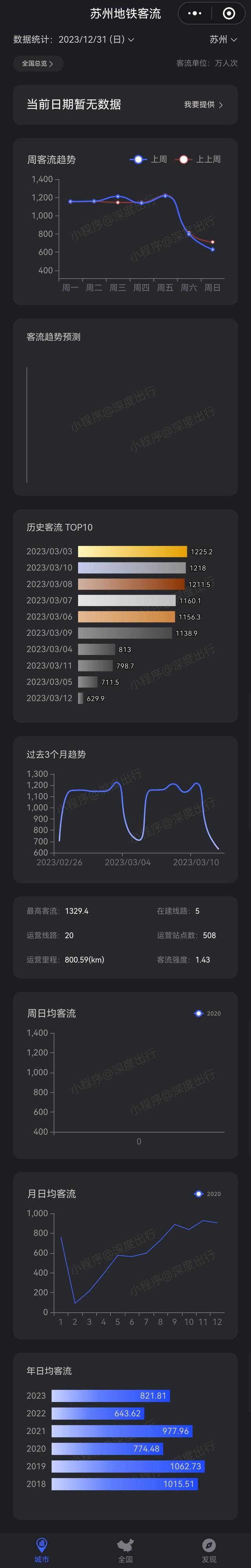Image resolution: width=251 pixels, height=1568 pixels.
Task: Open the 苏州 city dropdown
Action: (x=222, y=40)
